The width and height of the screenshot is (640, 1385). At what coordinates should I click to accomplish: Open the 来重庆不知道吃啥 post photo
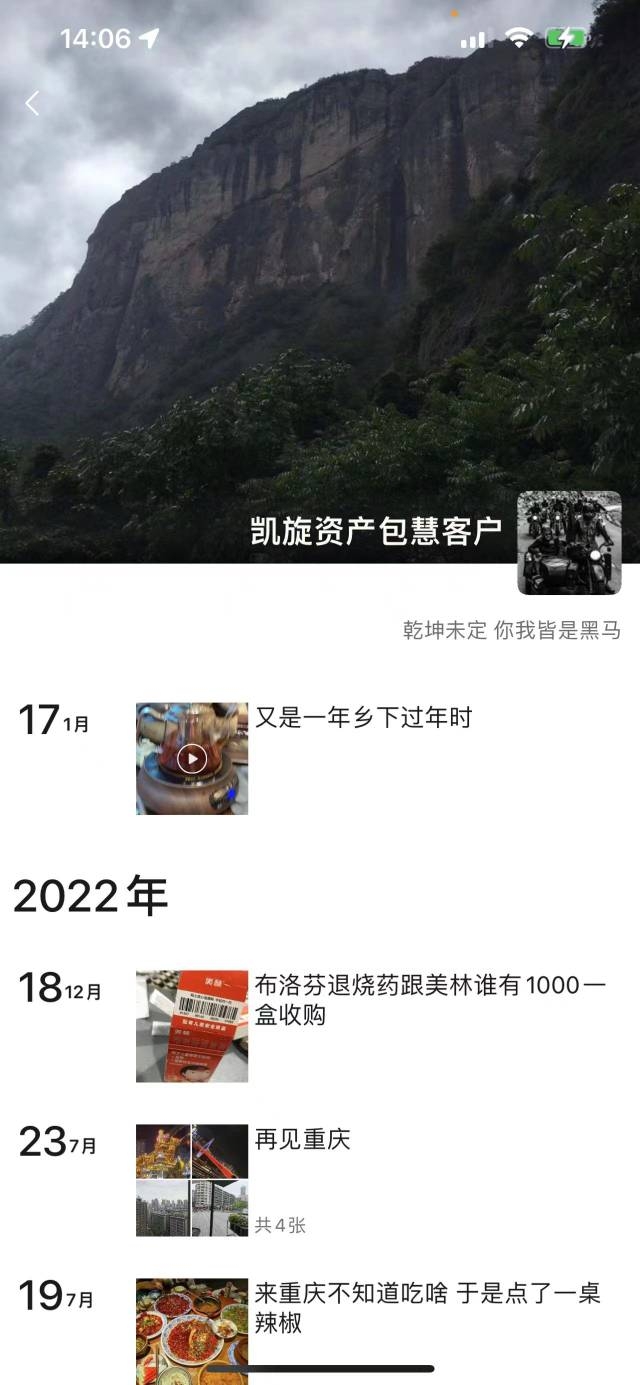pos(192,1330)
